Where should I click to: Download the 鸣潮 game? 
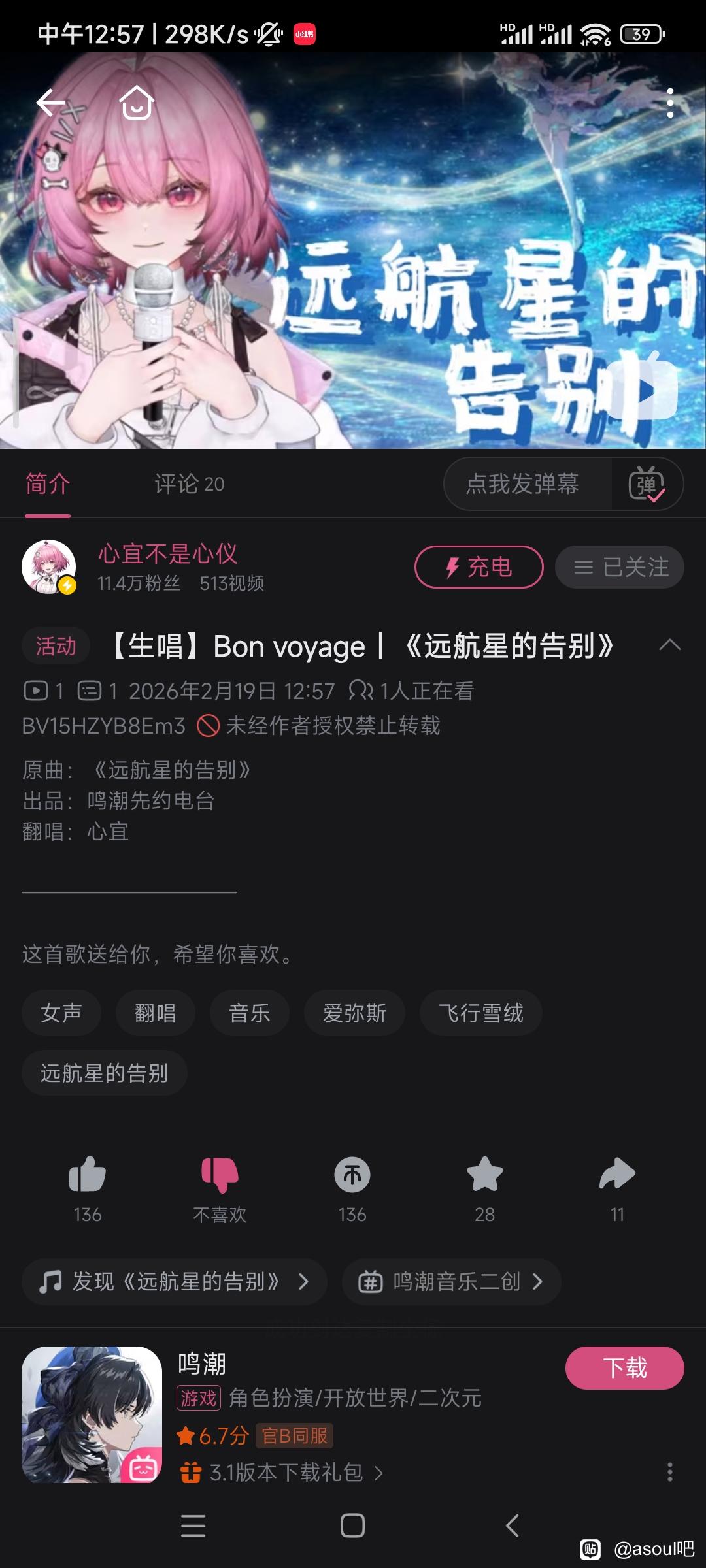(624, 1368)
